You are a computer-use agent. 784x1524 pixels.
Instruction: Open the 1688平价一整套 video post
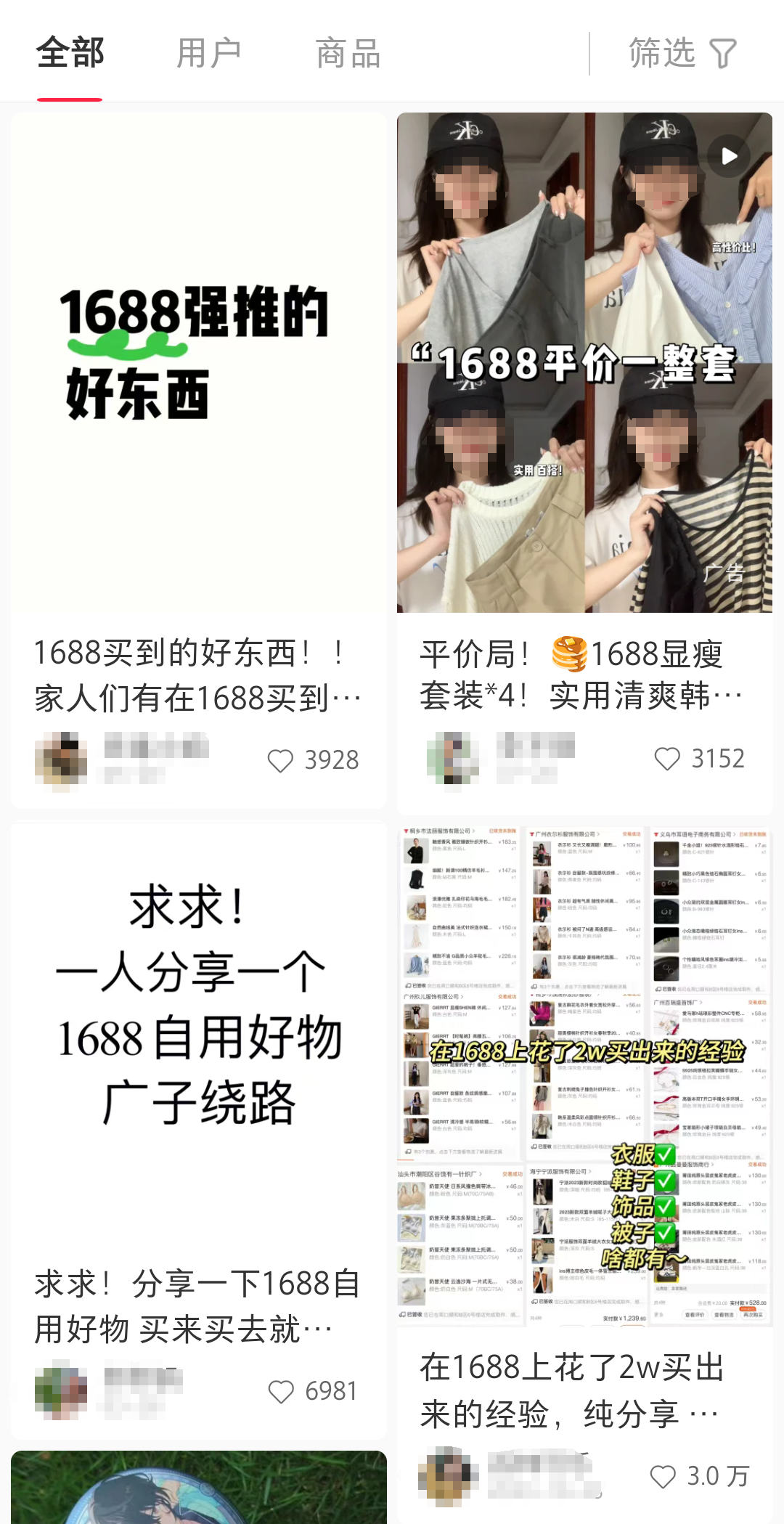584,363
